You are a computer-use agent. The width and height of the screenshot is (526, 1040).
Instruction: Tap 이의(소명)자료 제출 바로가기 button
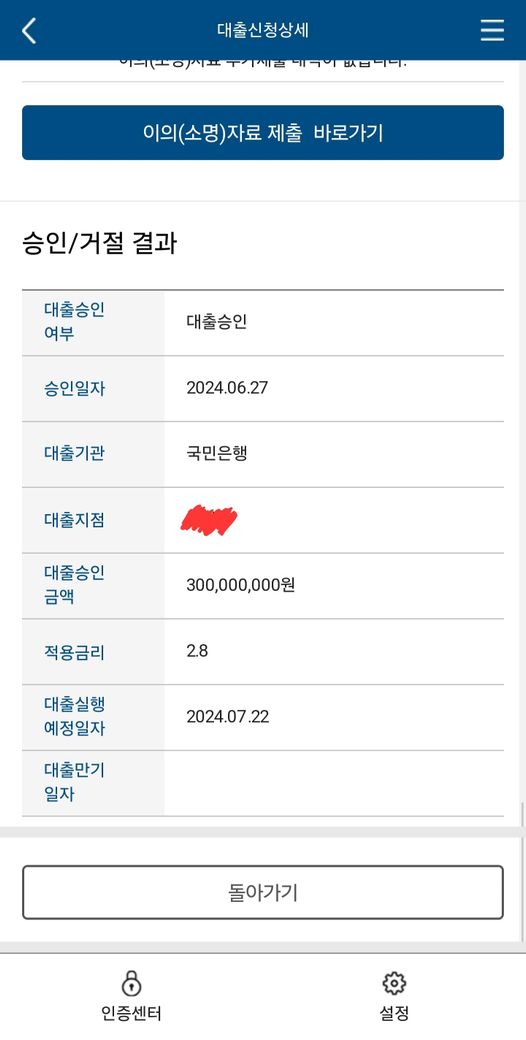[x=263, y=133]
